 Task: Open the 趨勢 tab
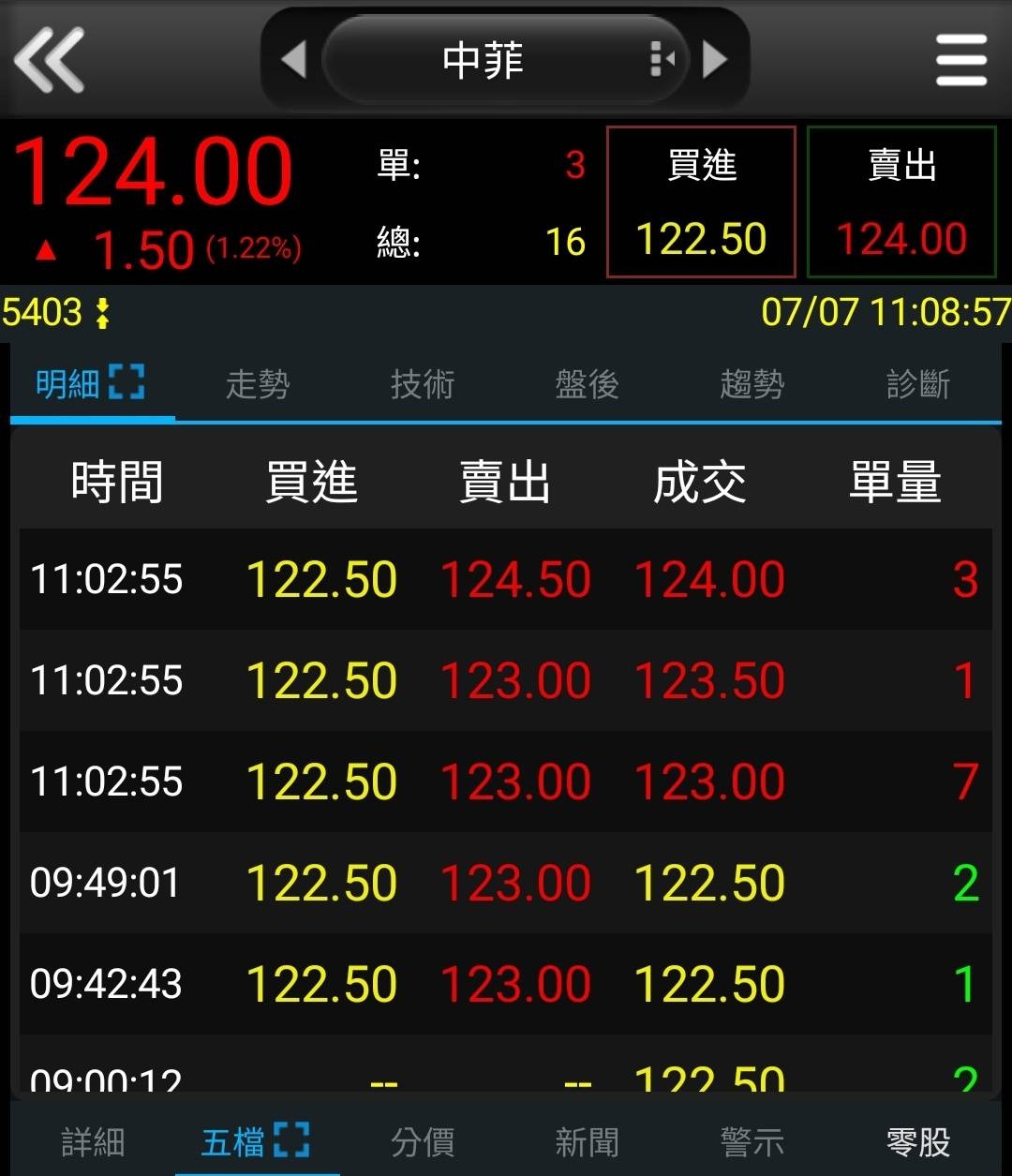(752, 384)
